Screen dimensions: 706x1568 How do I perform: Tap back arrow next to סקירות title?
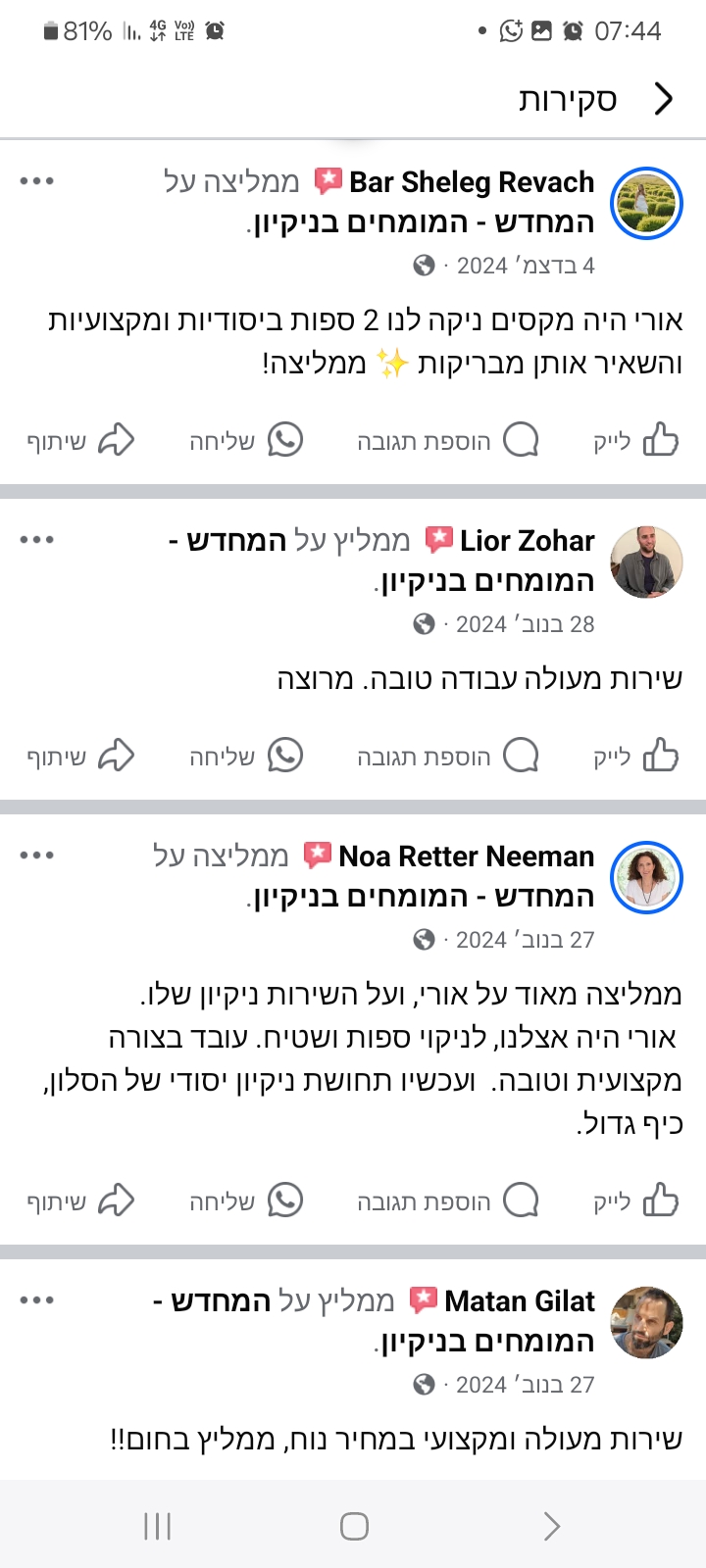click(x=665, y=98)
